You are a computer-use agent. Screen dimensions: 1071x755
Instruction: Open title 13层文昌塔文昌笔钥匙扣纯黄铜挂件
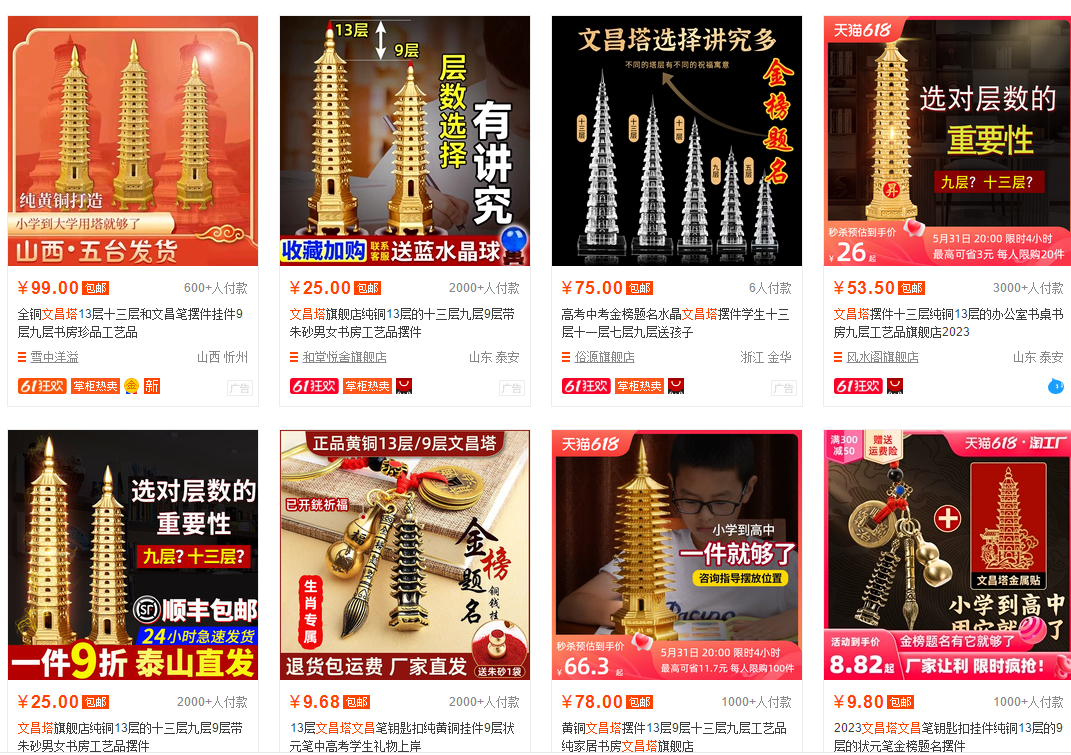click(x=403, y=736)
